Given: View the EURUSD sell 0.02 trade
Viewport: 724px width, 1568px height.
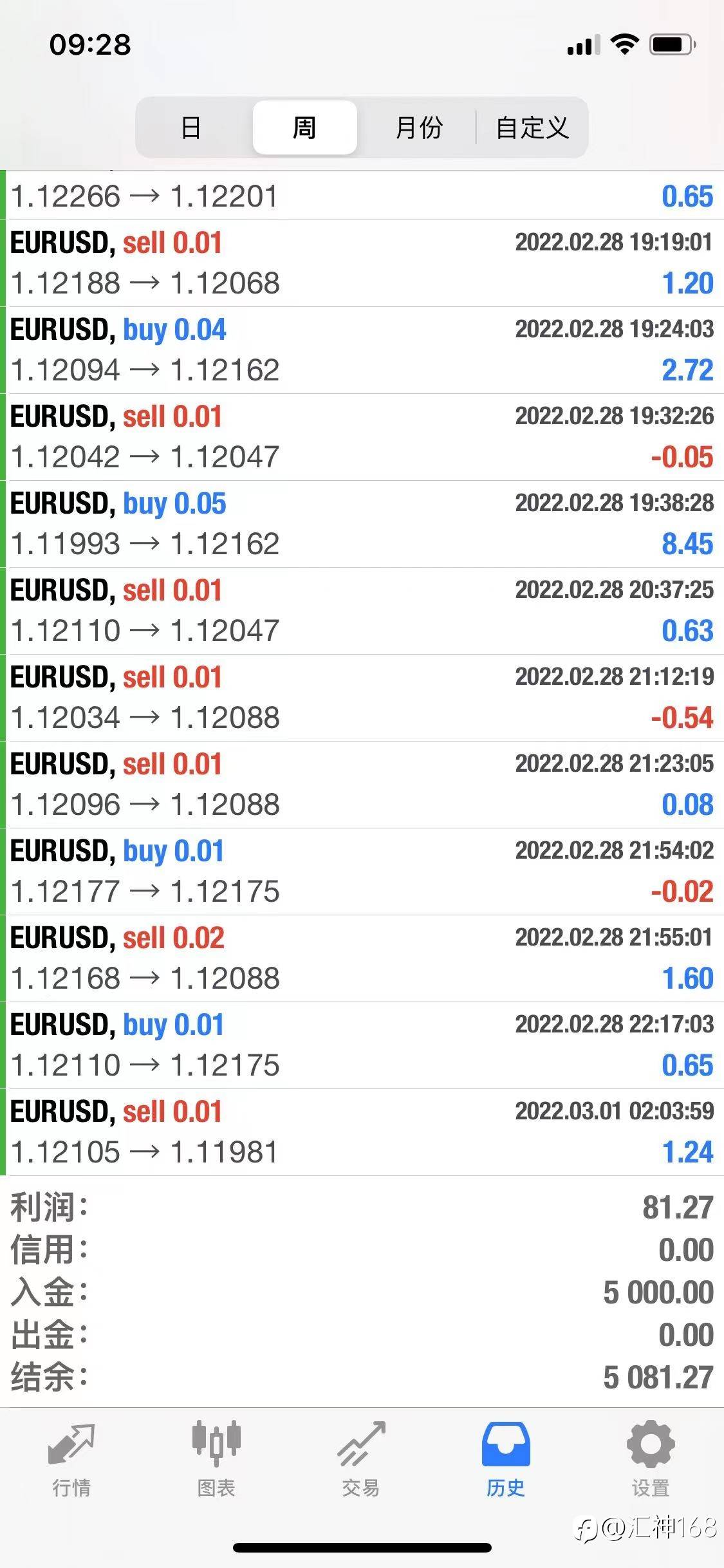Looking at the screenshot, I should (x=362, y=958).
